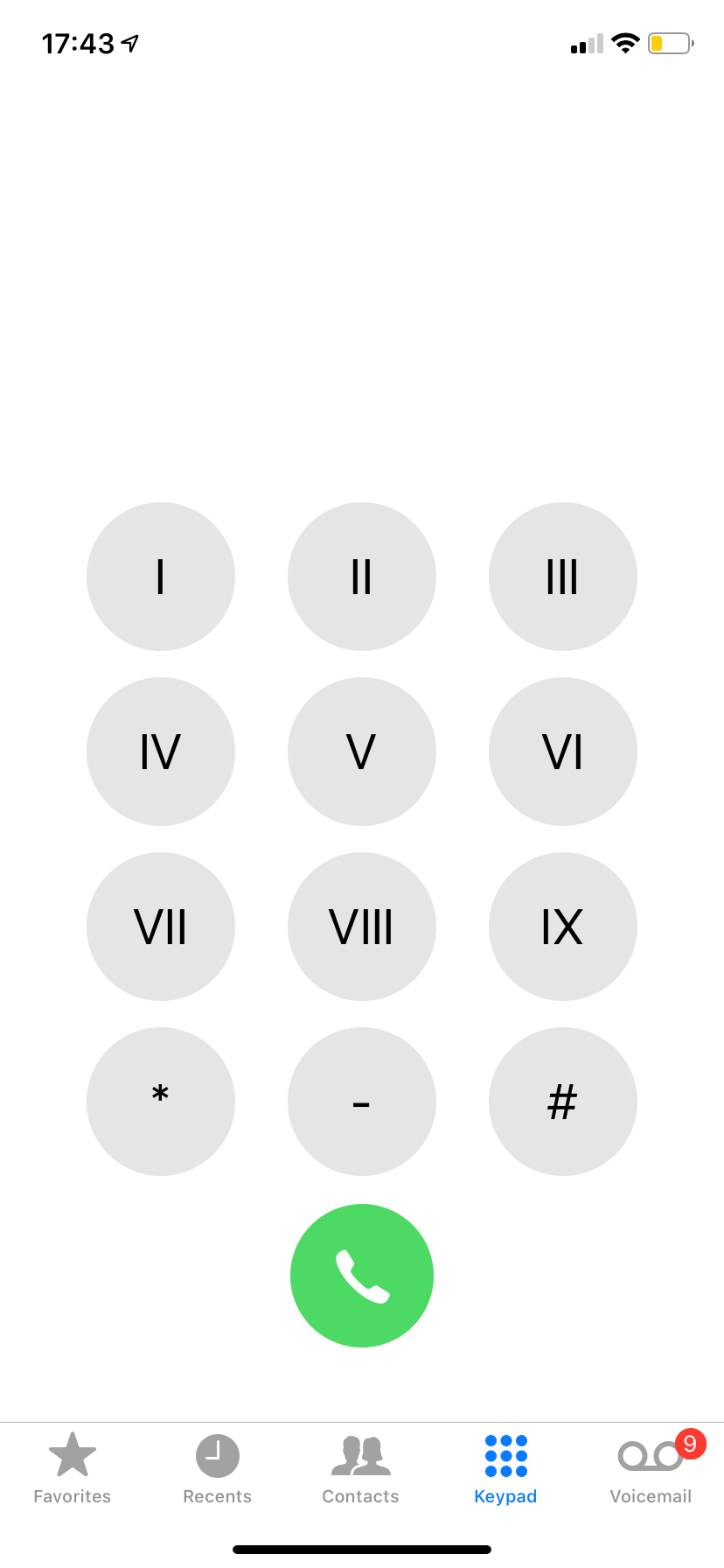Enter the VI key
This screenshot has width=724, height=1568.
coord(563,752)
